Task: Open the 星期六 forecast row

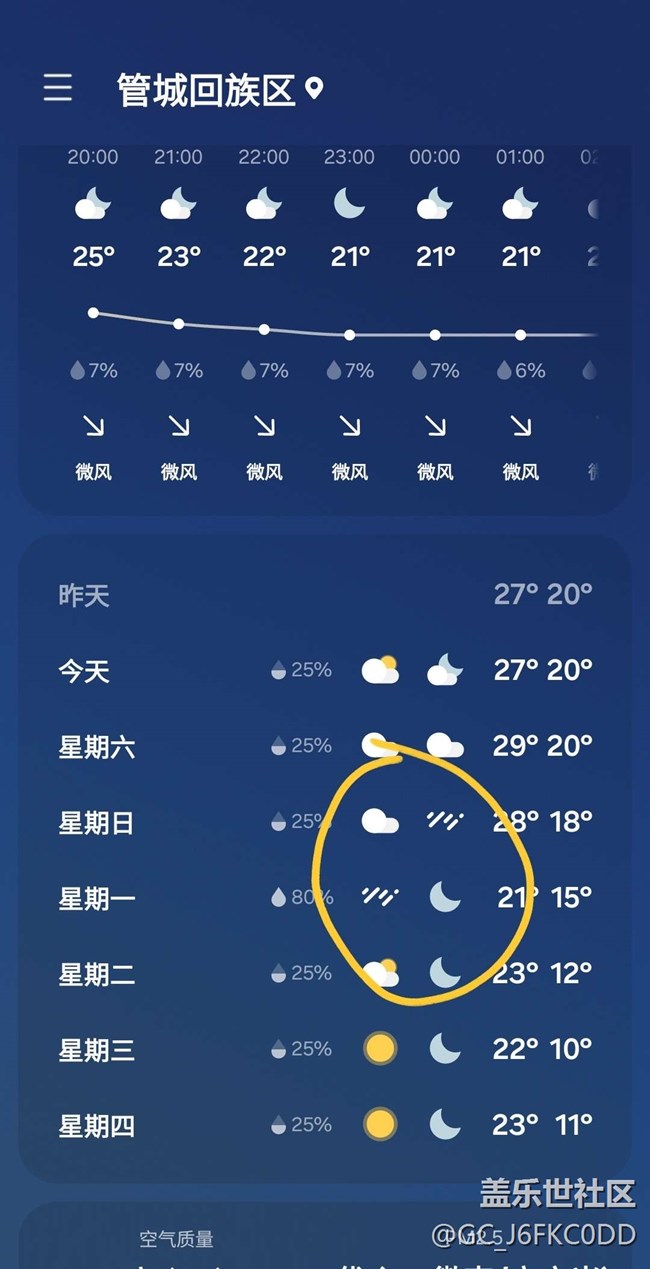Action: point(325,746)
